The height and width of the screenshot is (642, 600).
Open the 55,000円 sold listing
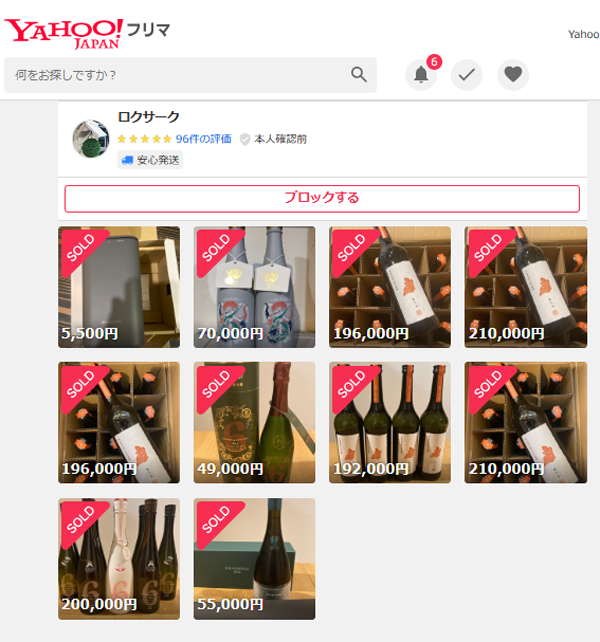(x=254, y=558)
